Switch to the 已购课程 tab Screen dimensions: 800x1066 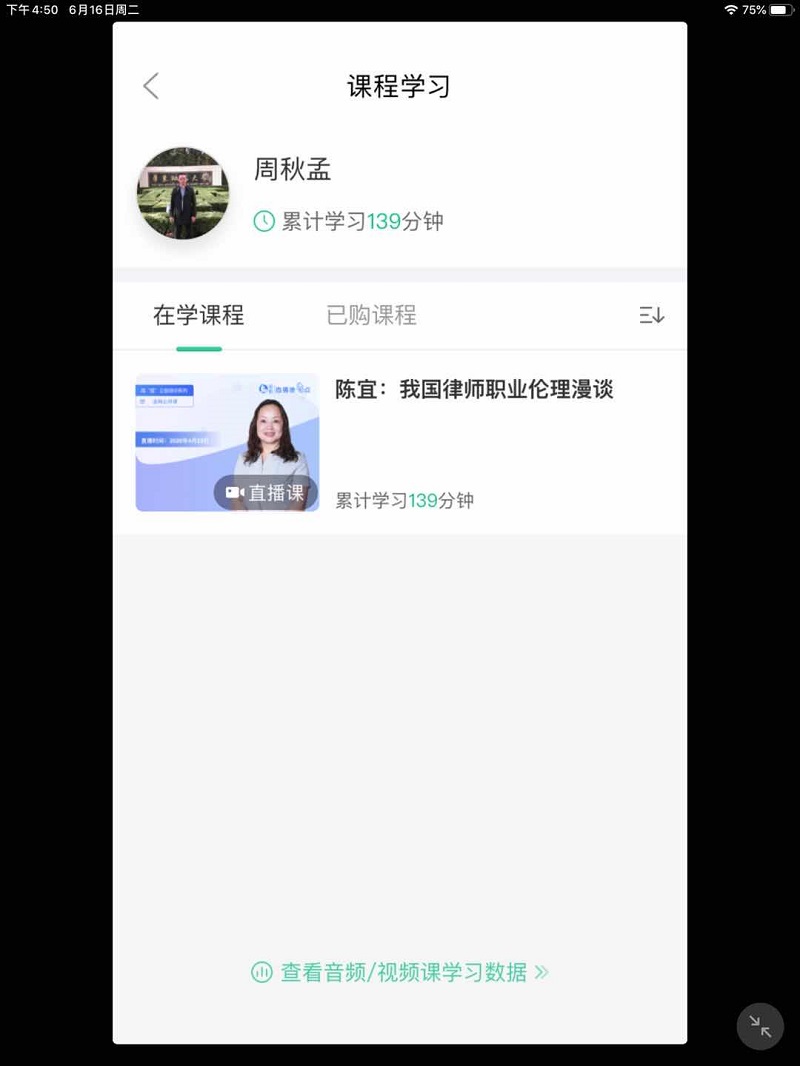tap(371, 315)
